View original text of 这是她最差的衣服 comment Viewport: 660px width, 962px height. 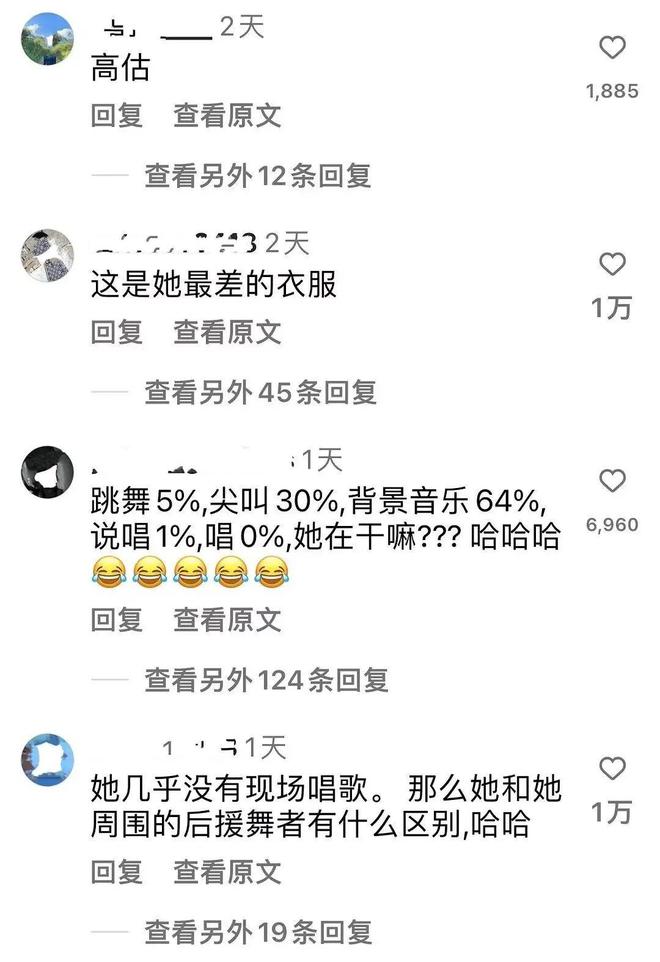(x=227, y=331)
